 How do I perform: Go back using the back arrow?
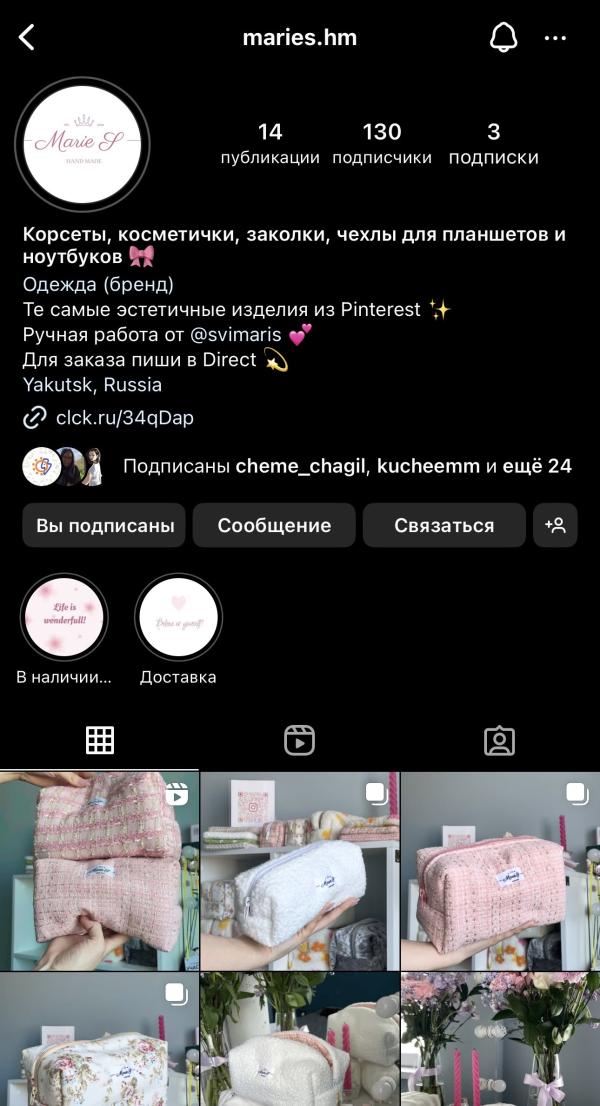pos(27,38)
